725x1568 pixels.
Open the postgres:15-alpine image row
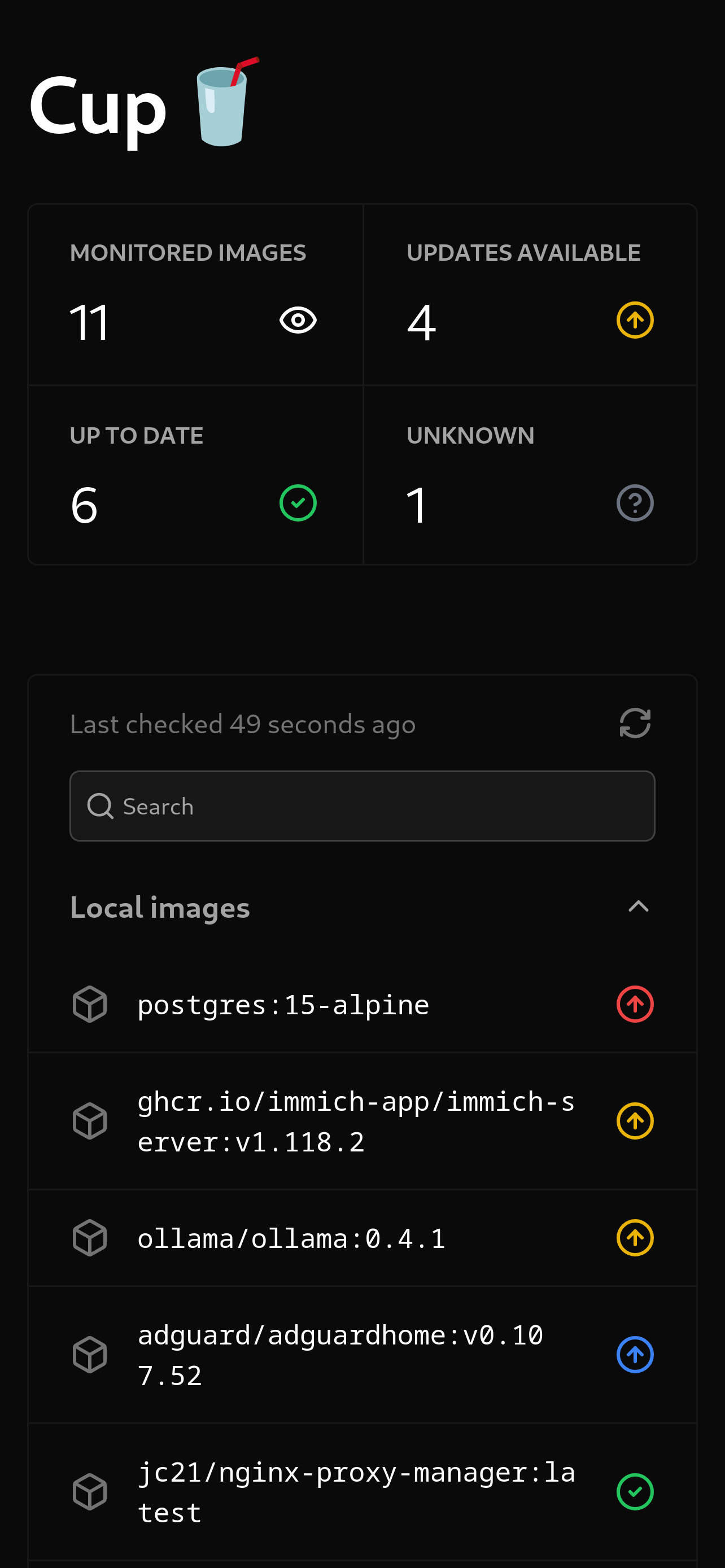pyautogui.click(x=362, y=1004)
